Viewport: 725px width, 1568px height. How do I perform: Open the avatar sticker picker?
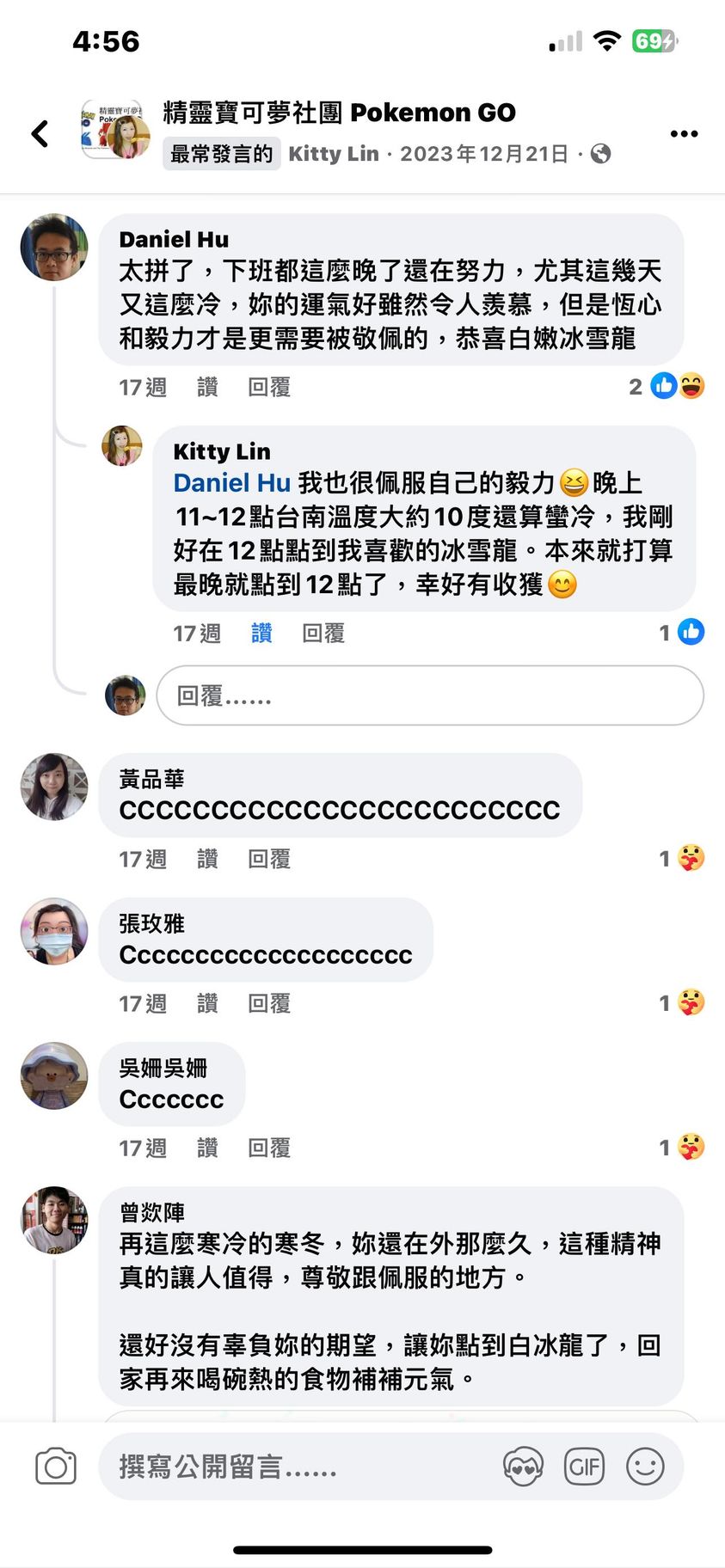(x=524, y=1467)
